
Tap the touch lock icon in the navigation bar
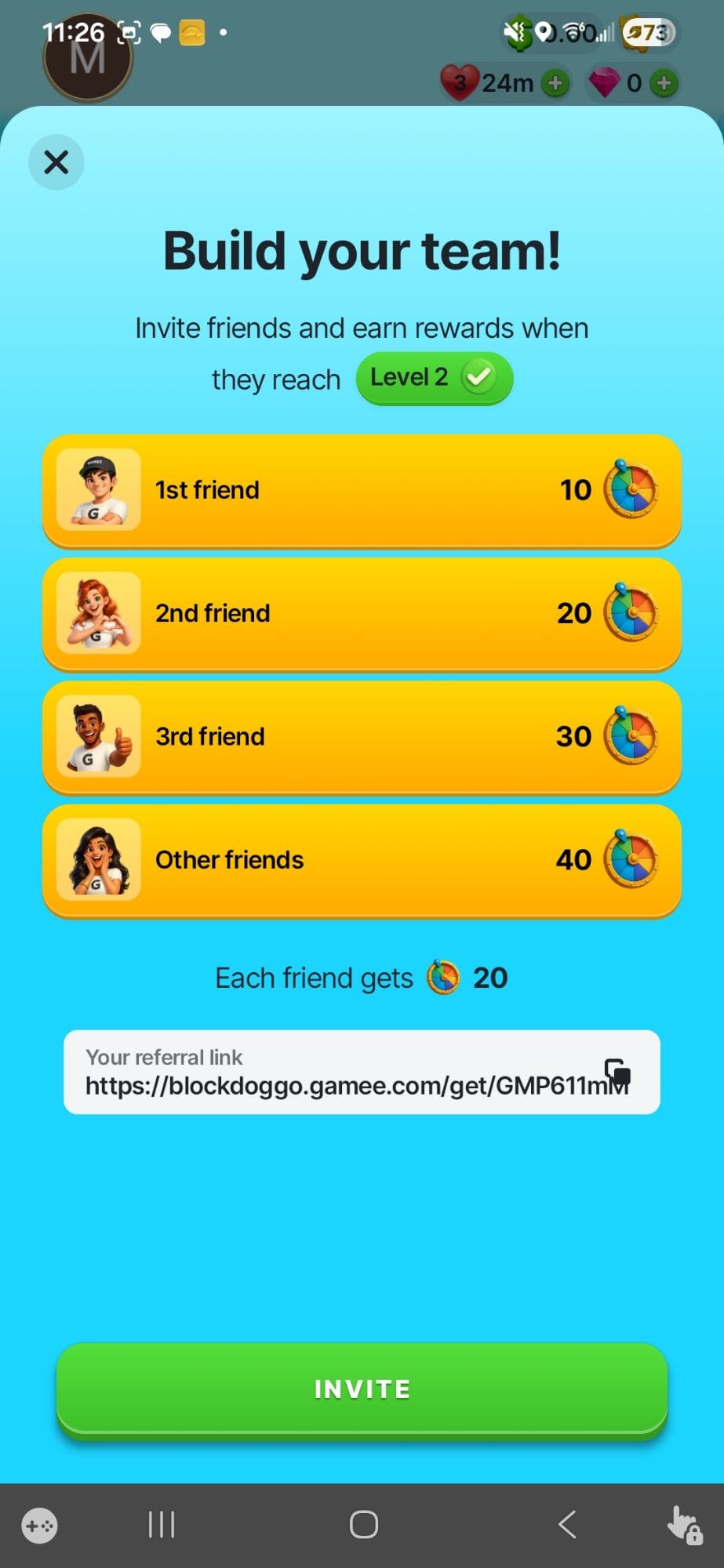pos(682,1524)
